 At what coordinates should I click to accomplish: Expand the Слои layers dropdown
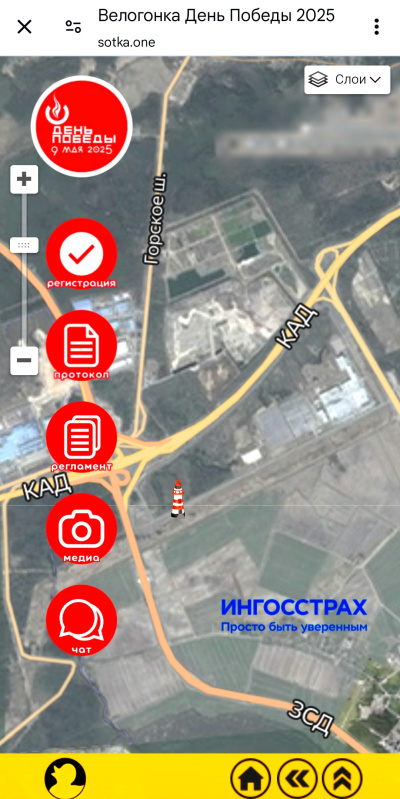[x=347, y=79]
